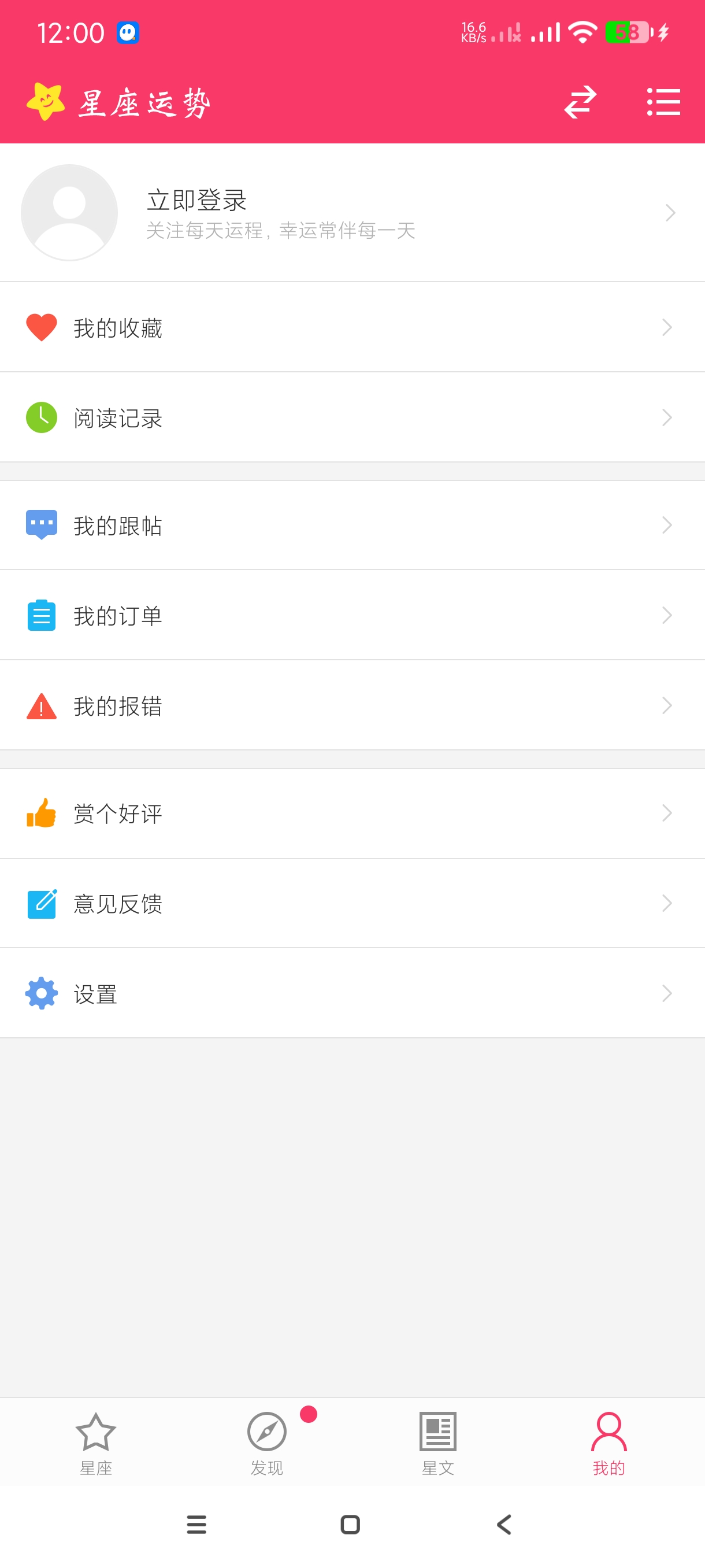Open 我的收藏 favorites
The width and height of the screenshot is (705, 1568).
tap(352, 327)
